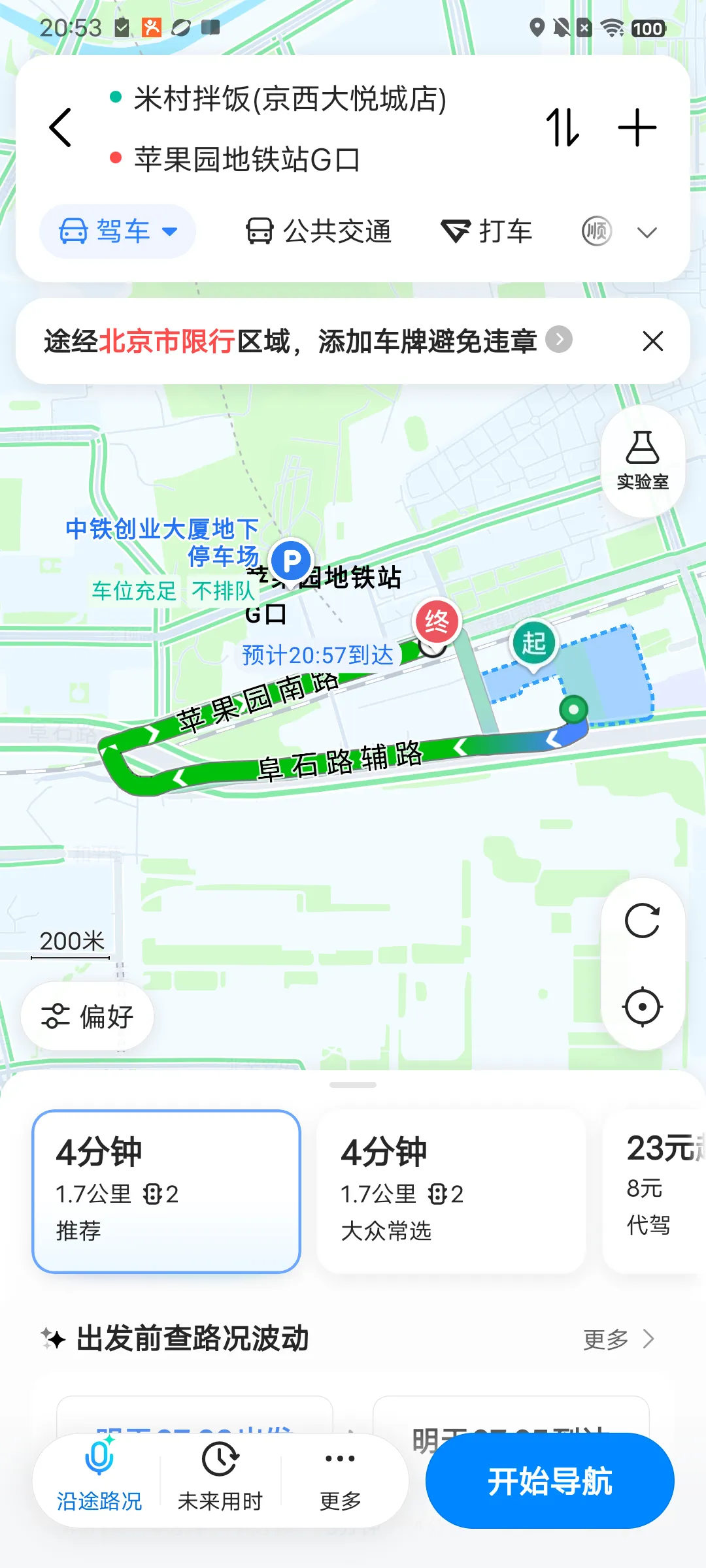Open 未来用时 in the bottom bar
The height and width of the screenshot is (1568, 706).
pos(220,1478)
